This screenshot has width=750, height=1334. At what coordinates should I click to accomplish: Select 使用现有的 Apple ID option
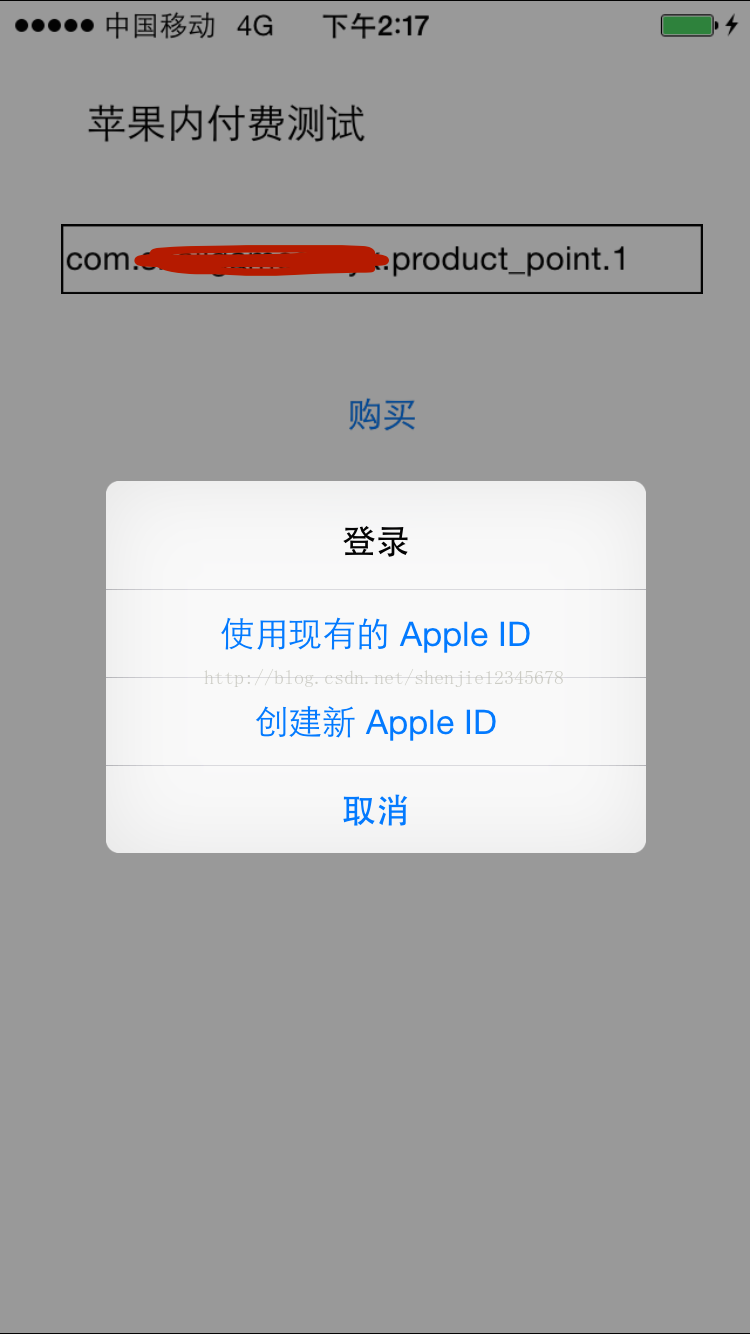click(375, 634)
